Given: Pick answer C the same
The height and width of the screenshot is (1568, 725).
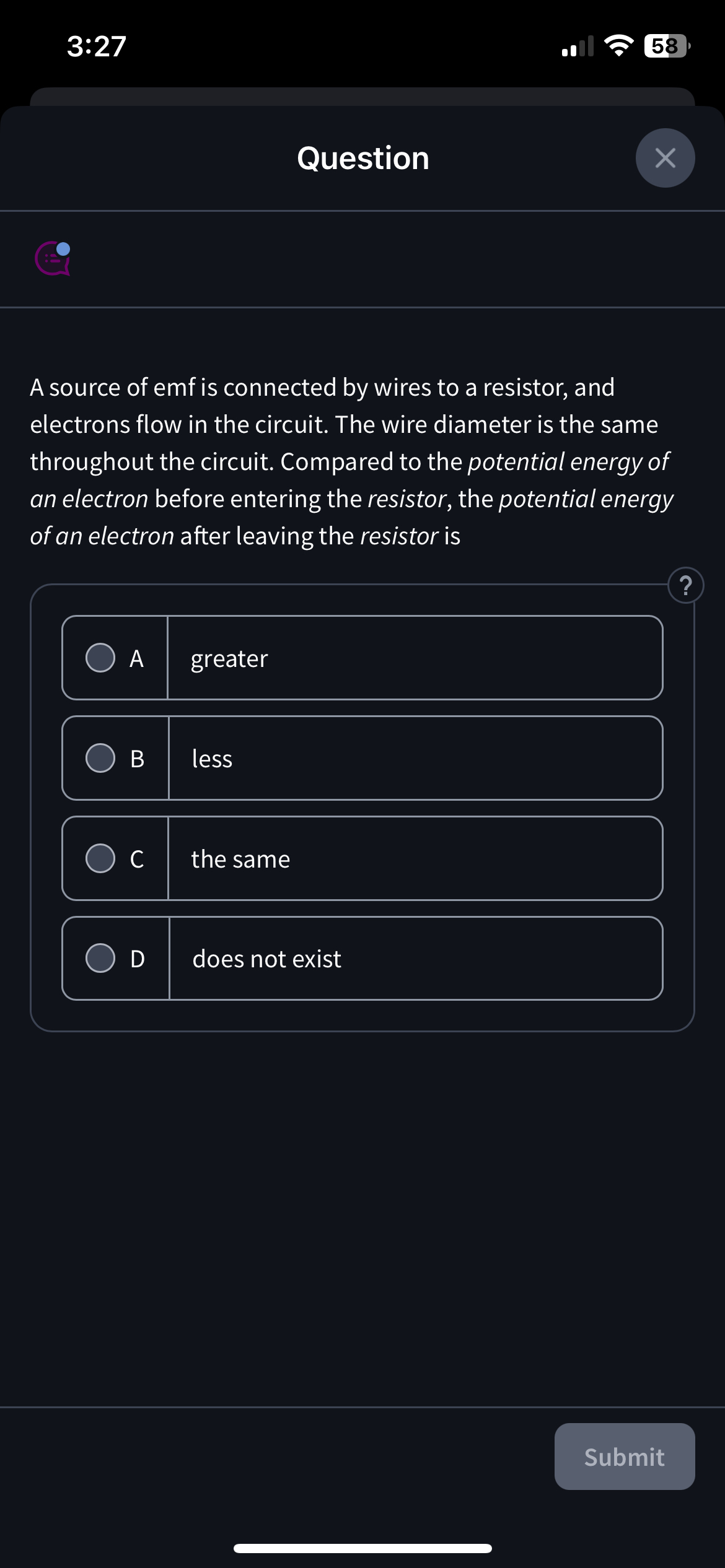Looking at the screenshot, I should (x=362, y=858).
